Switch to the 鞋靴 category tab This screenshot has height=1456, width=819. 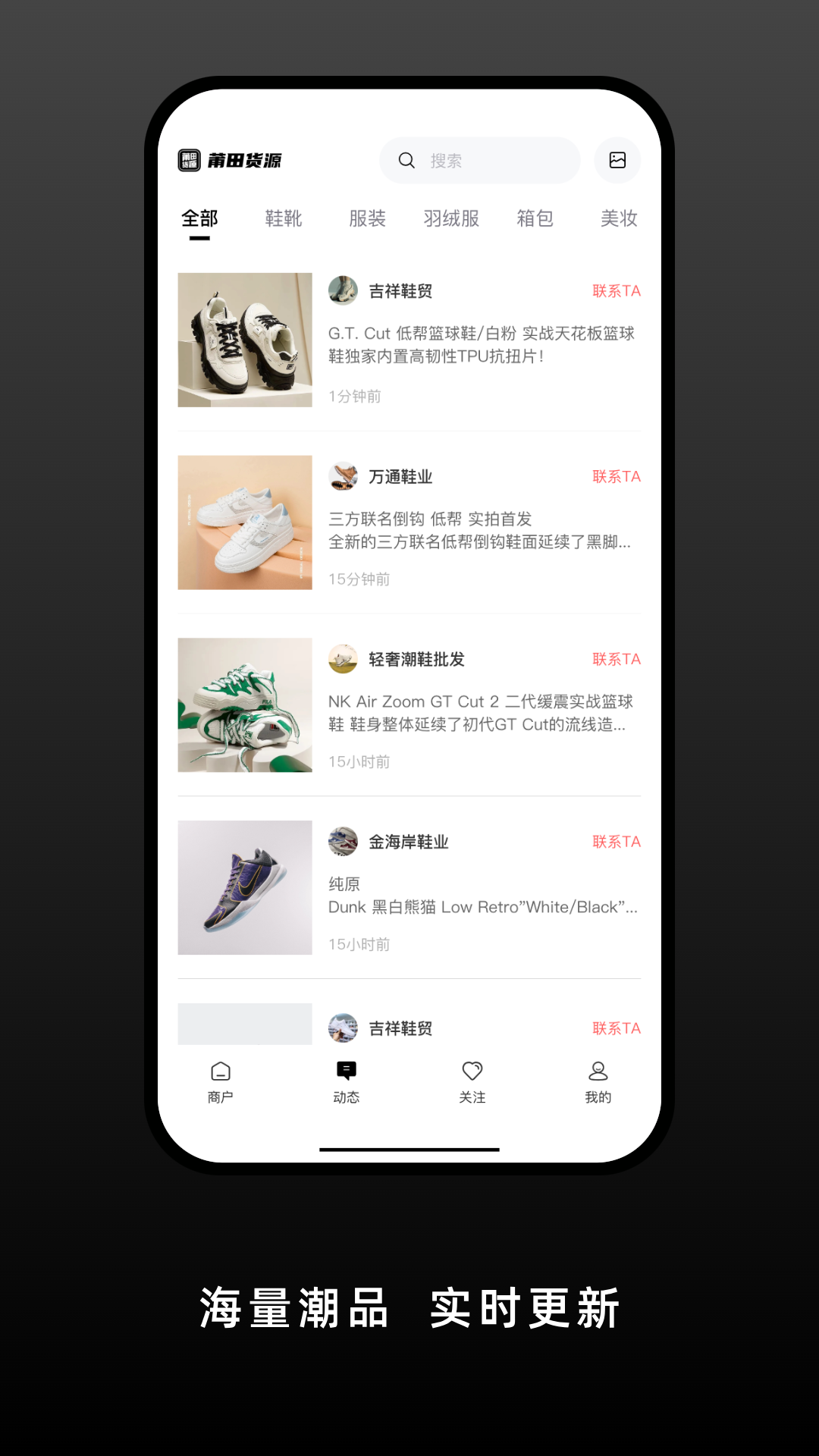pyautogui.click(x=284, y=218)
